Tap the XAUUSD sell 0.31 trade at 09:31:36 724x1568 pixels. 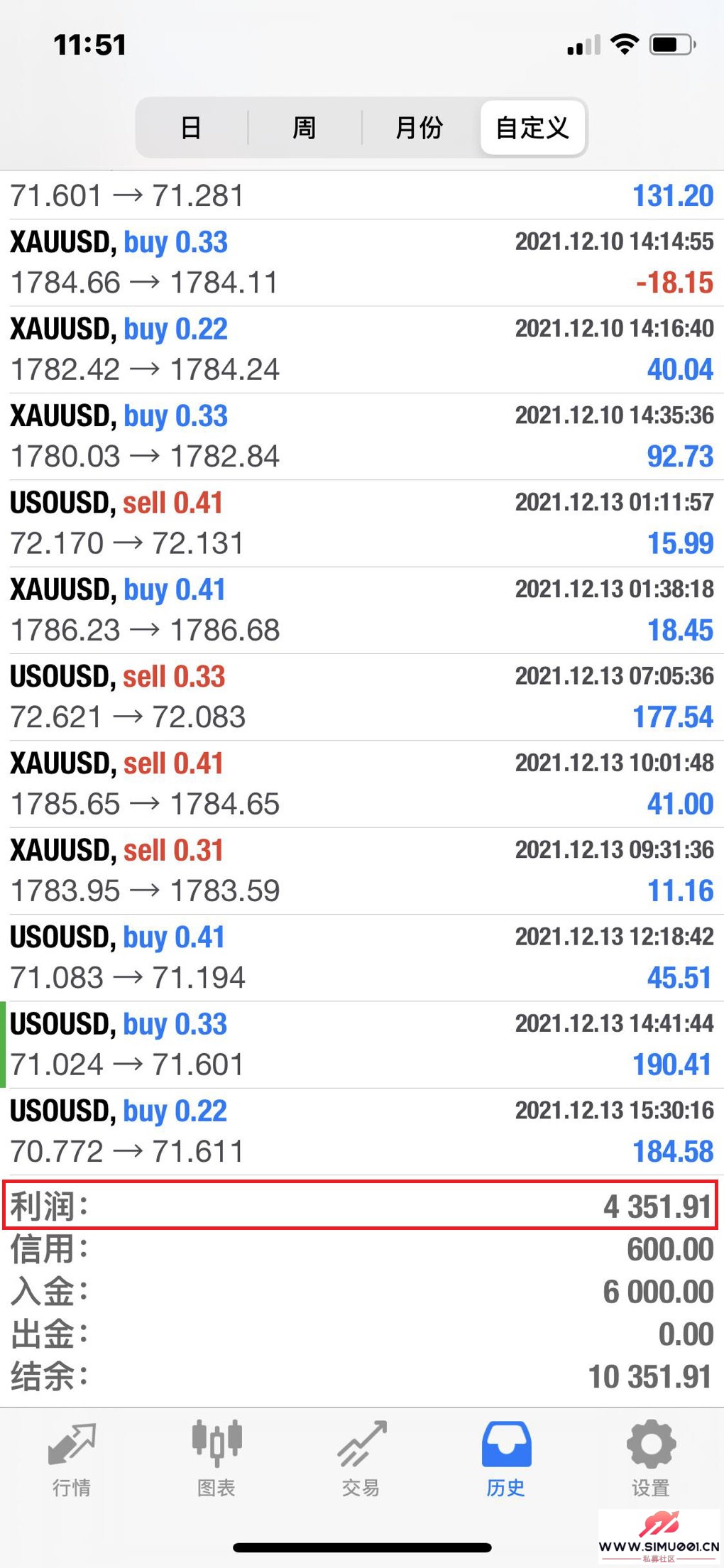point(362,871)
